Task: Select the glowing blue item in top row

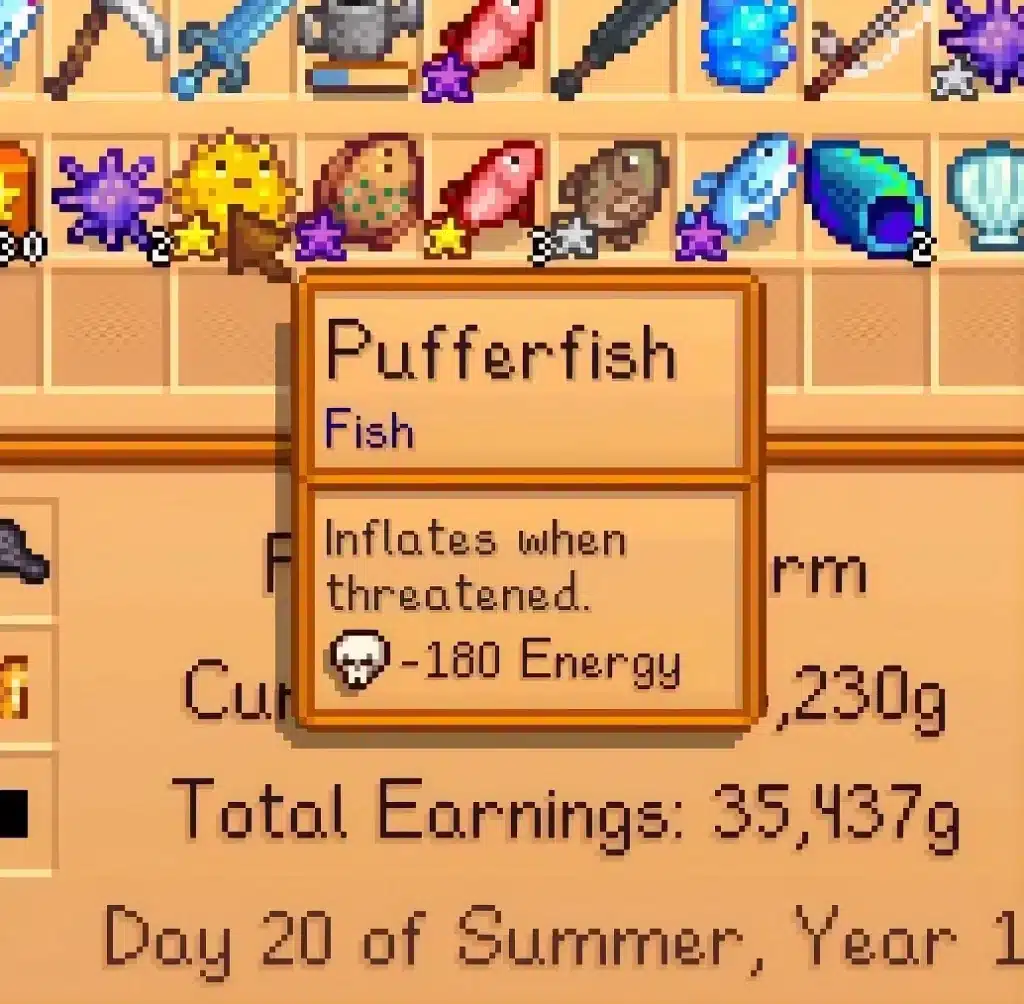Action: click(743, 43)
